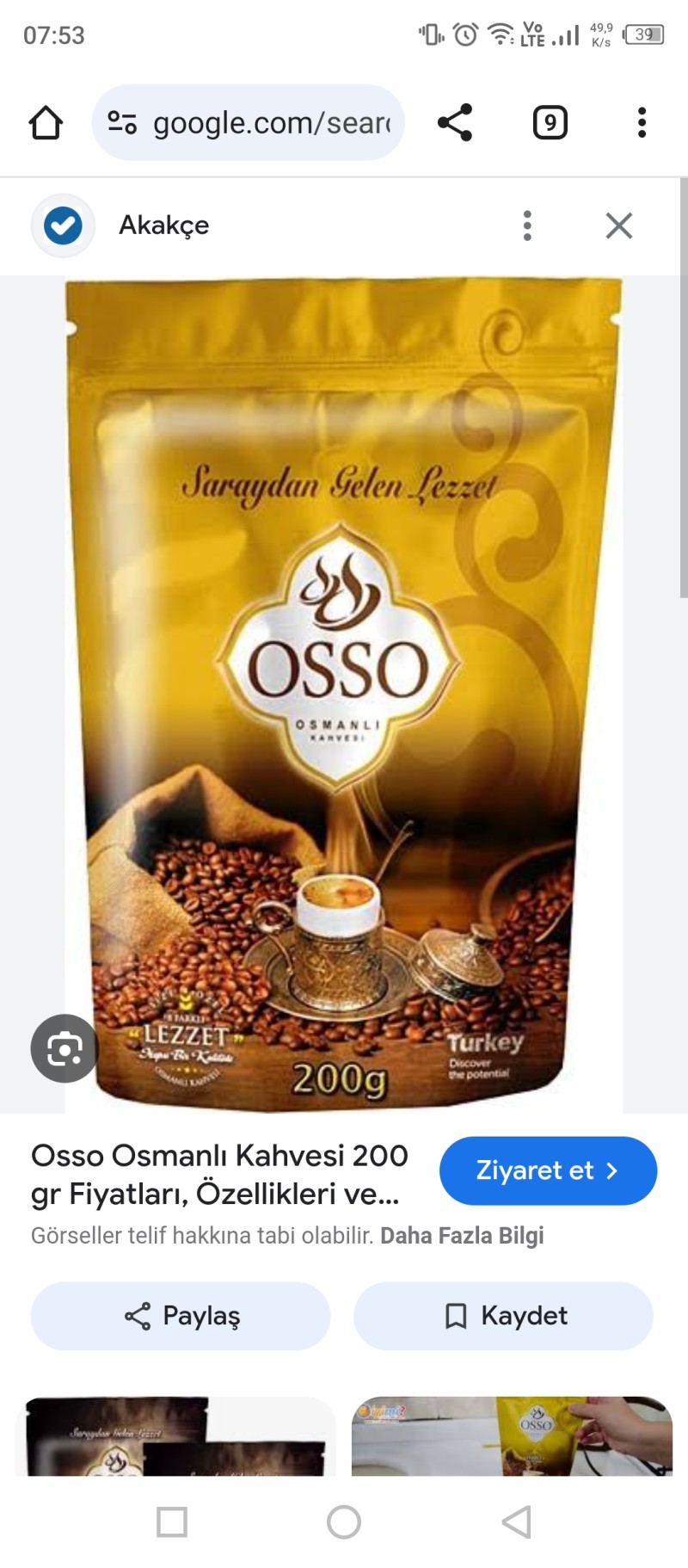The image size is (688, 1568).
Task: Open image options menu beside Akakçe
Action: 527,225
